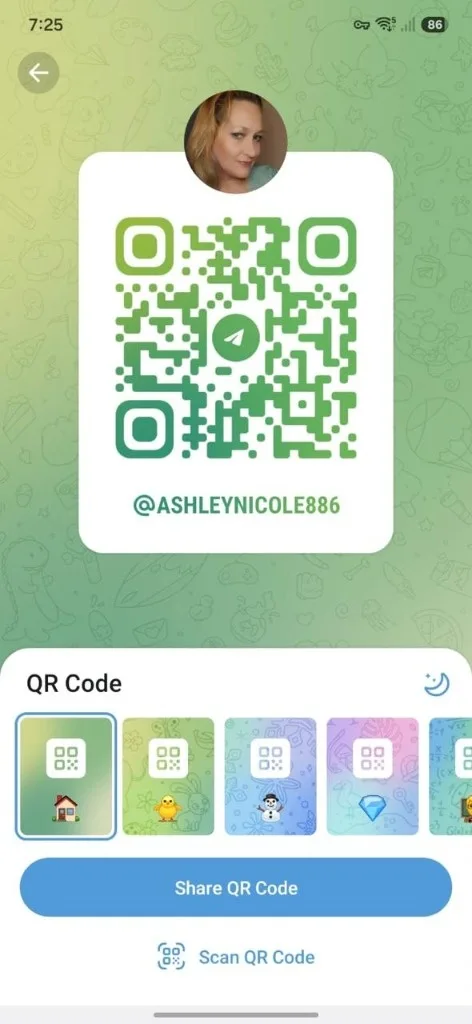
Task: Pick the snowman QR theme
Action: pos(270,776)
